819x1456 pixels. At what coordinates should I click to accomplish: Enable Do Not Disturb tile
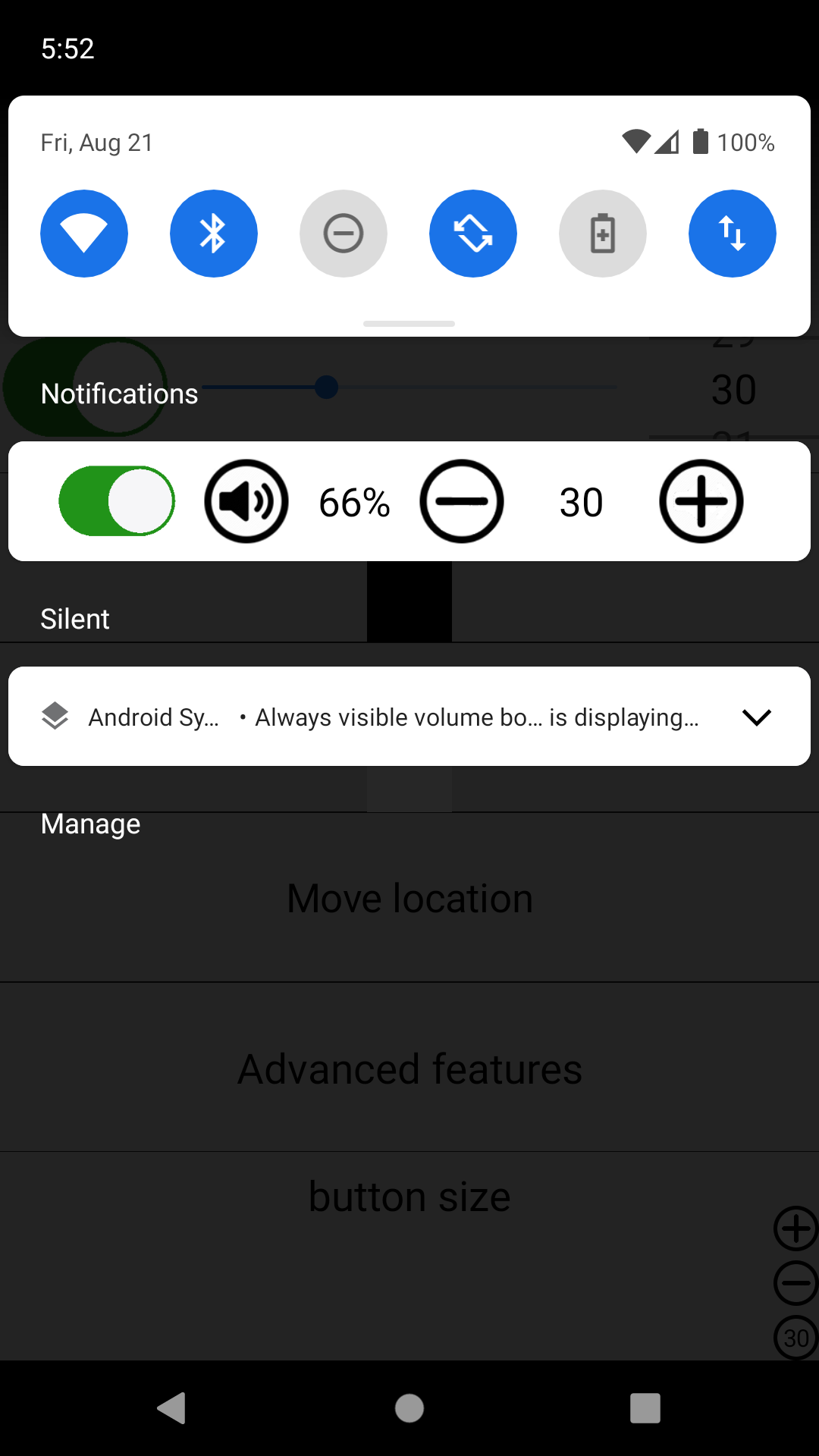344,234
